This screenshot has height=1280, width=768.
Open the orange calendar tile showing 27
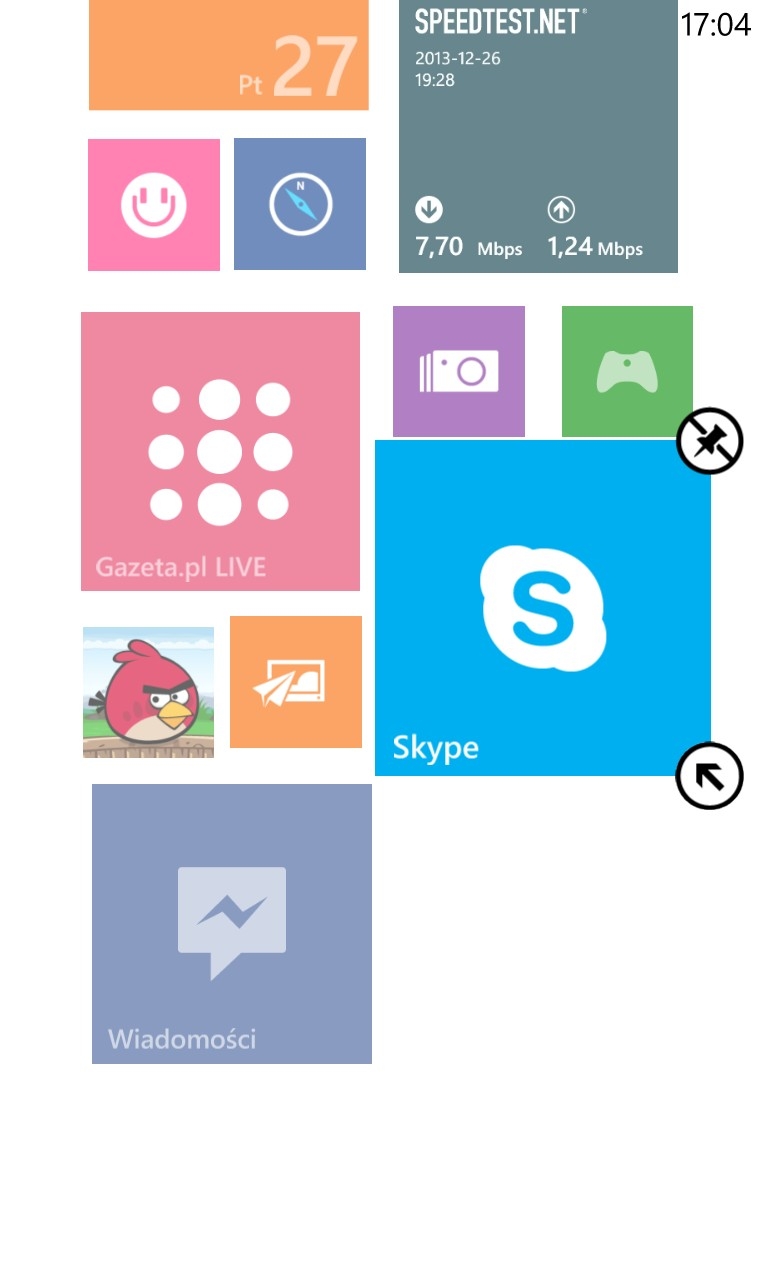[229, 55]
